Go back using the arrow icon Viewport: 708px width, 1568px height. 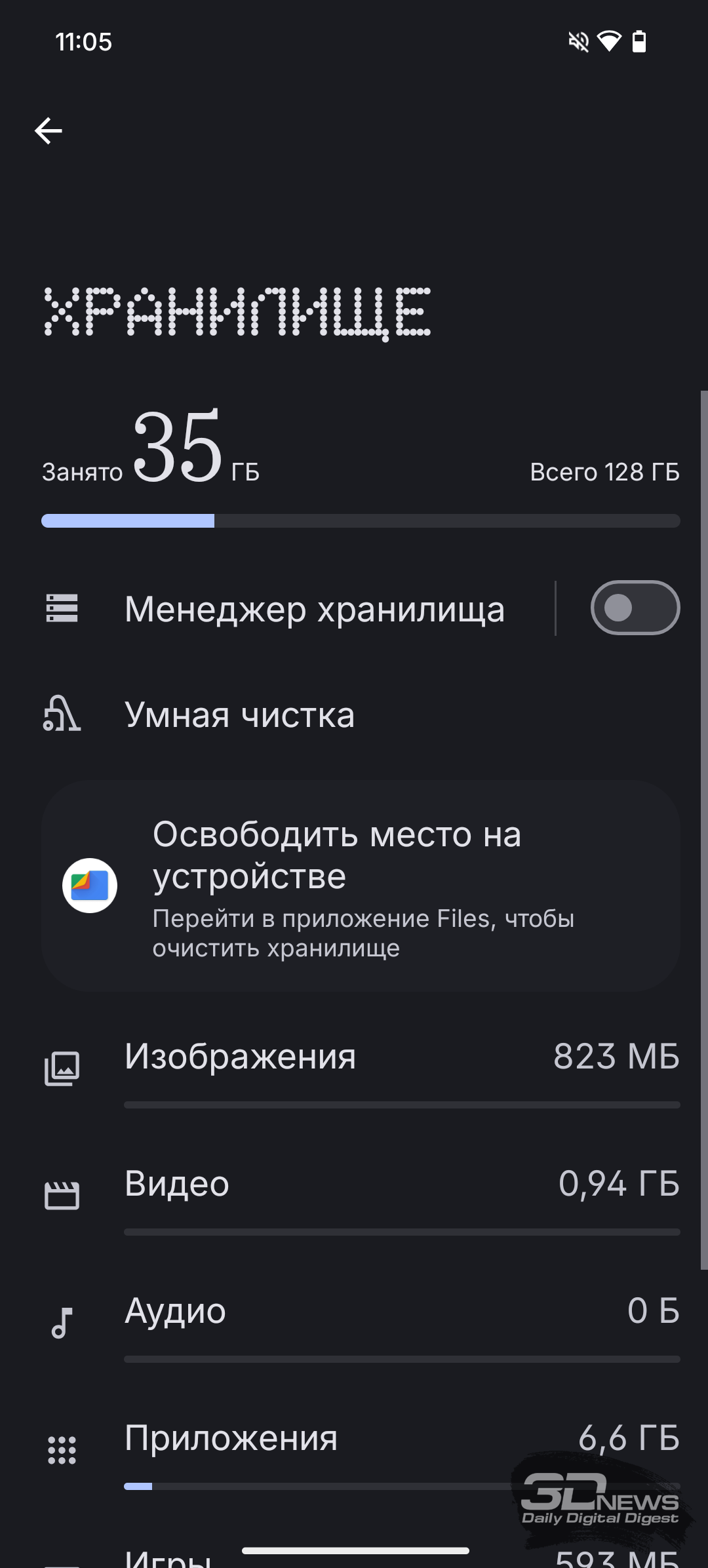pos(49,131)
